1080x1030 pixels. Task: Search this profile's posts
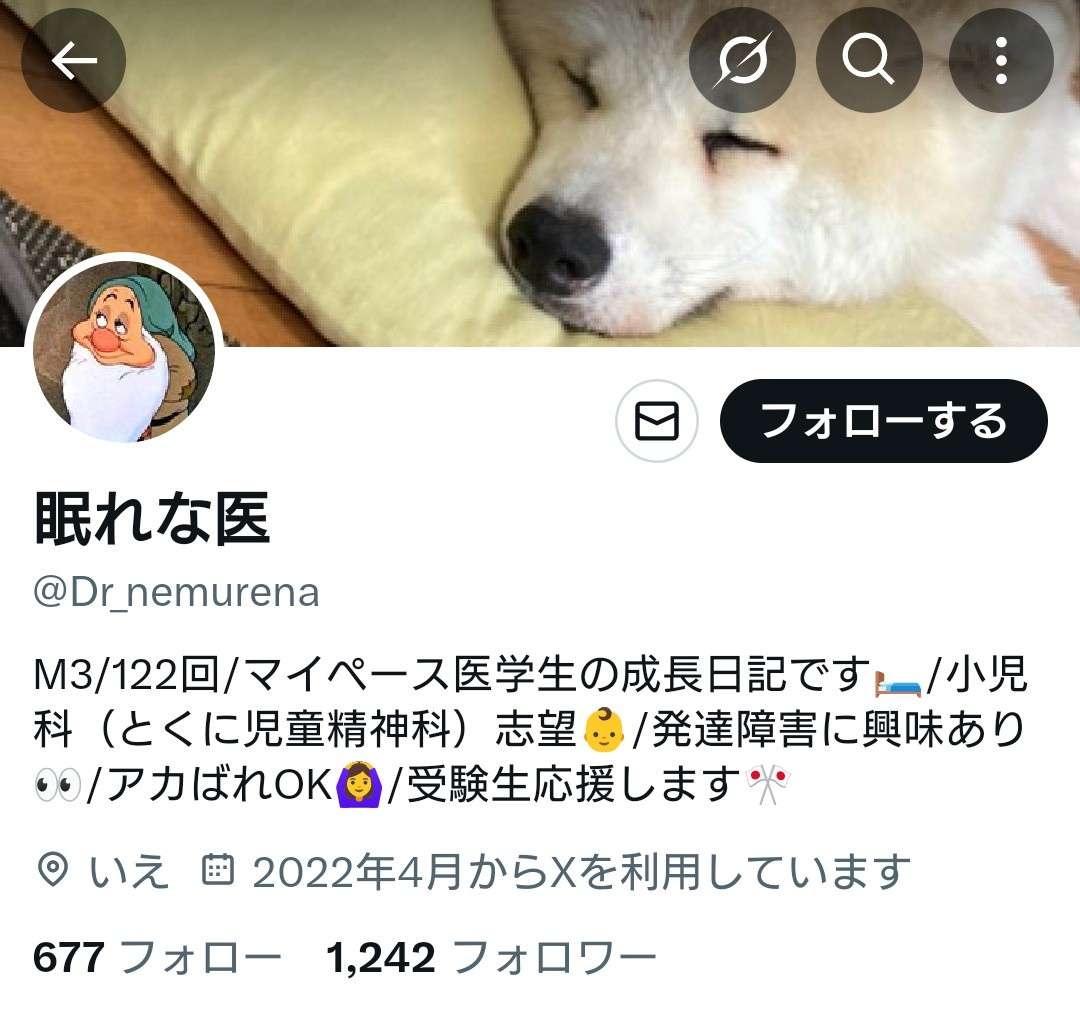pyautogui.click(x=868, y=61)
